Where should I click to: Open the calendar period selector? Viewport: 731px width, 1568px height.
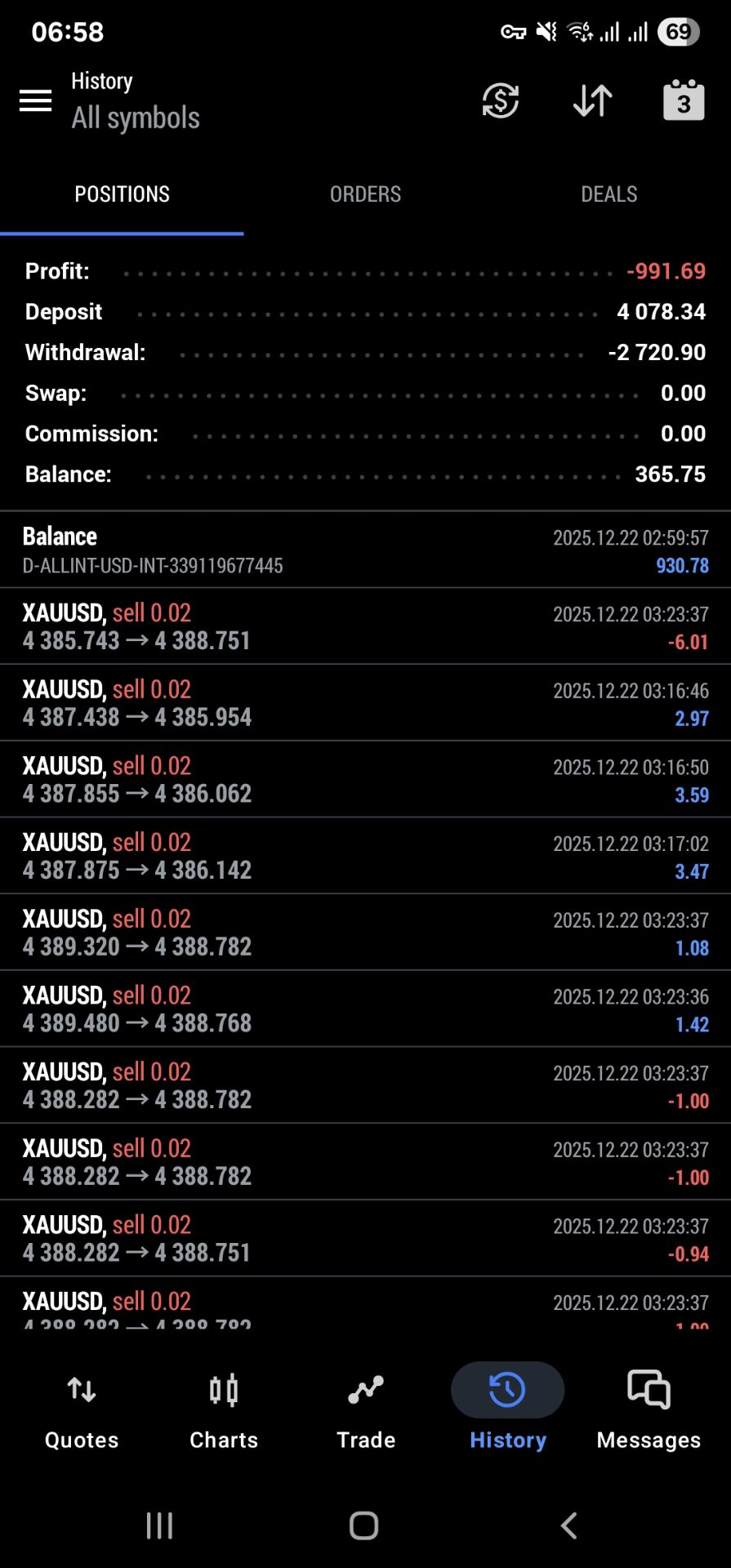point(684,100)
